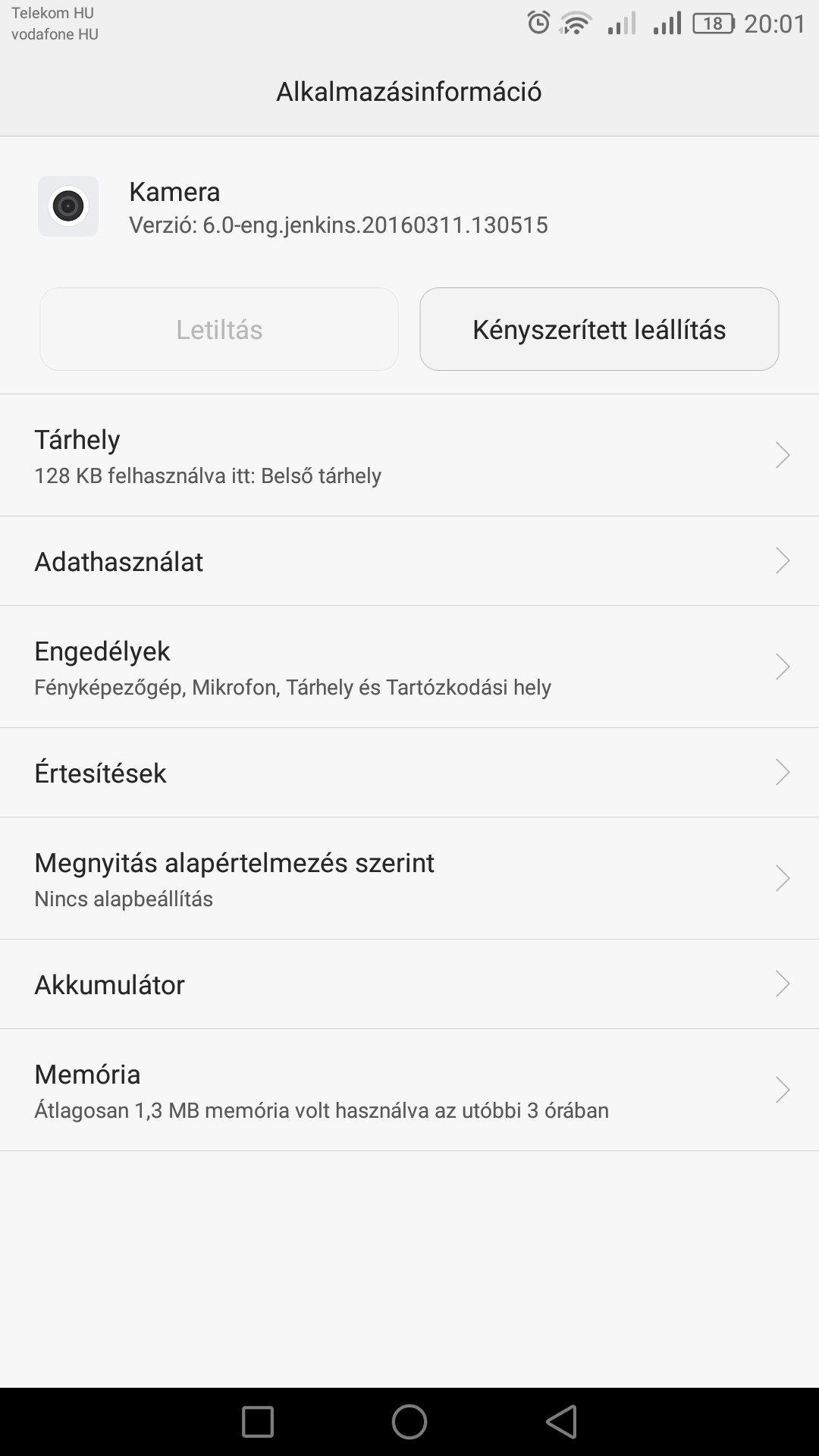Image resolution: width=819 pixels, height=1456 pixels.
Task: Open Megnyitás alapértelmezés szerint
Action: point(409,879)
